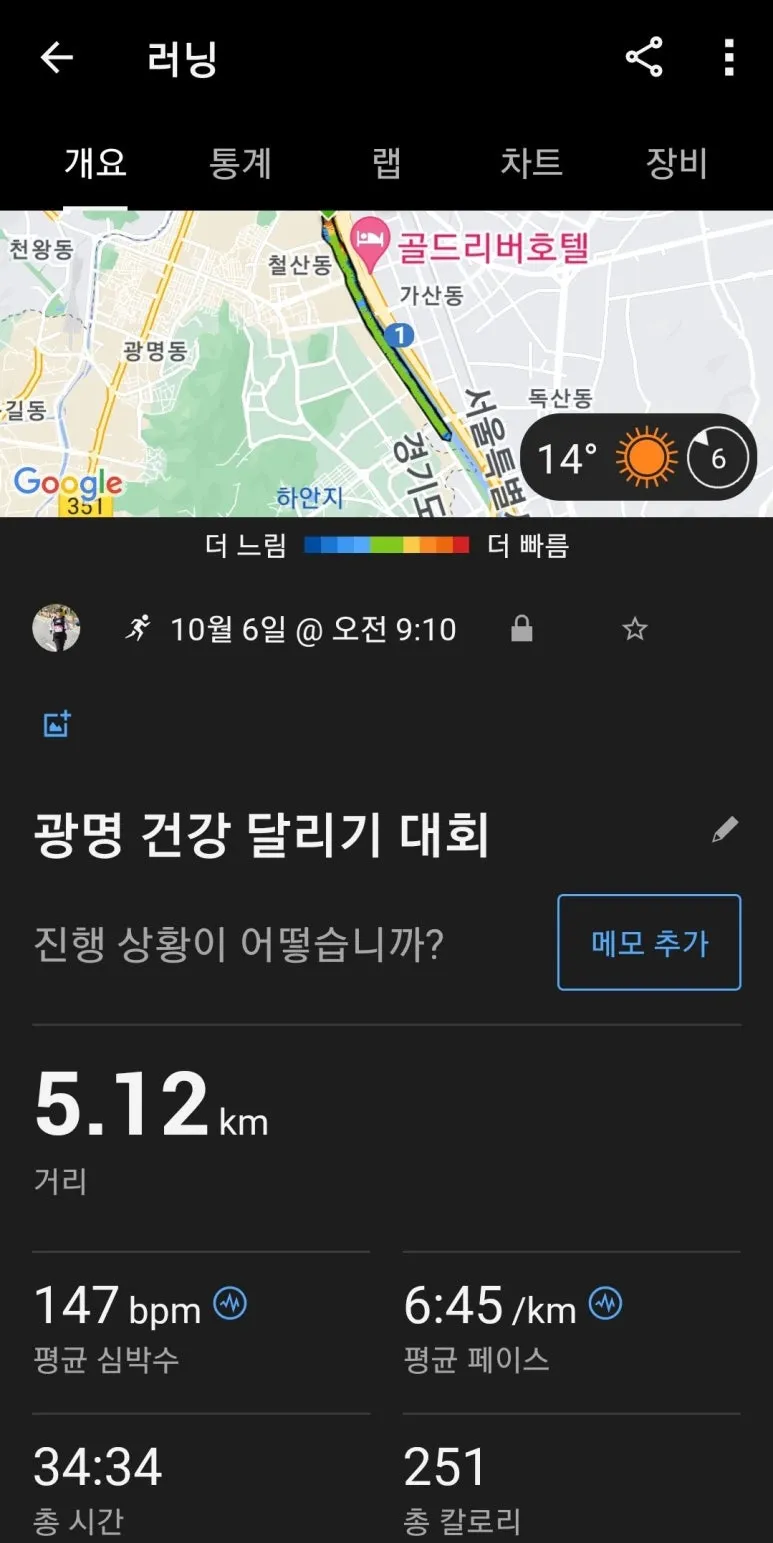Open the user profile avatar photo

(57, 628)
